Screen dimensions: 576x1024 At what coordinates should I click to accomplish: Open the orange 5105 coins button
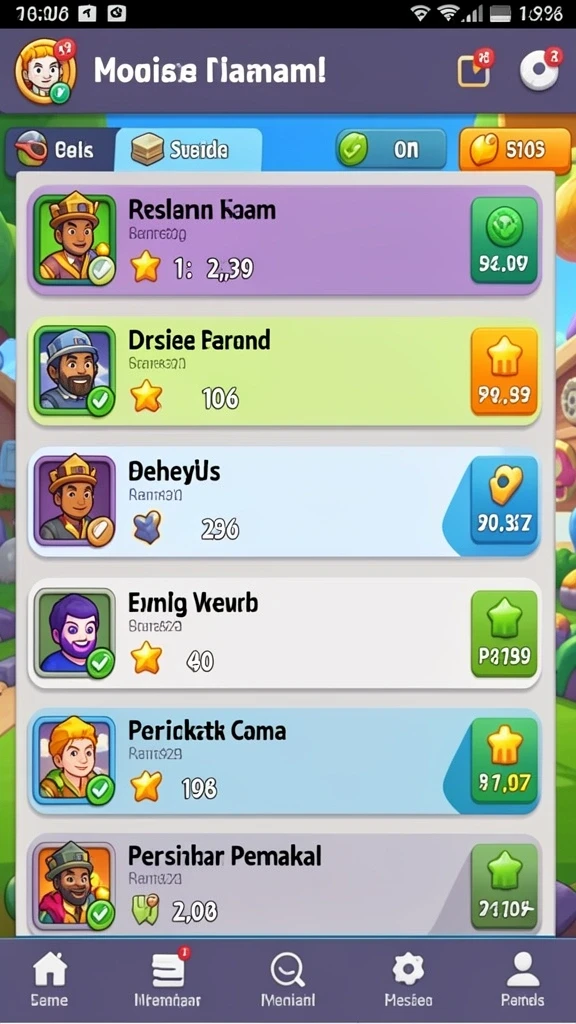point(514,150)
